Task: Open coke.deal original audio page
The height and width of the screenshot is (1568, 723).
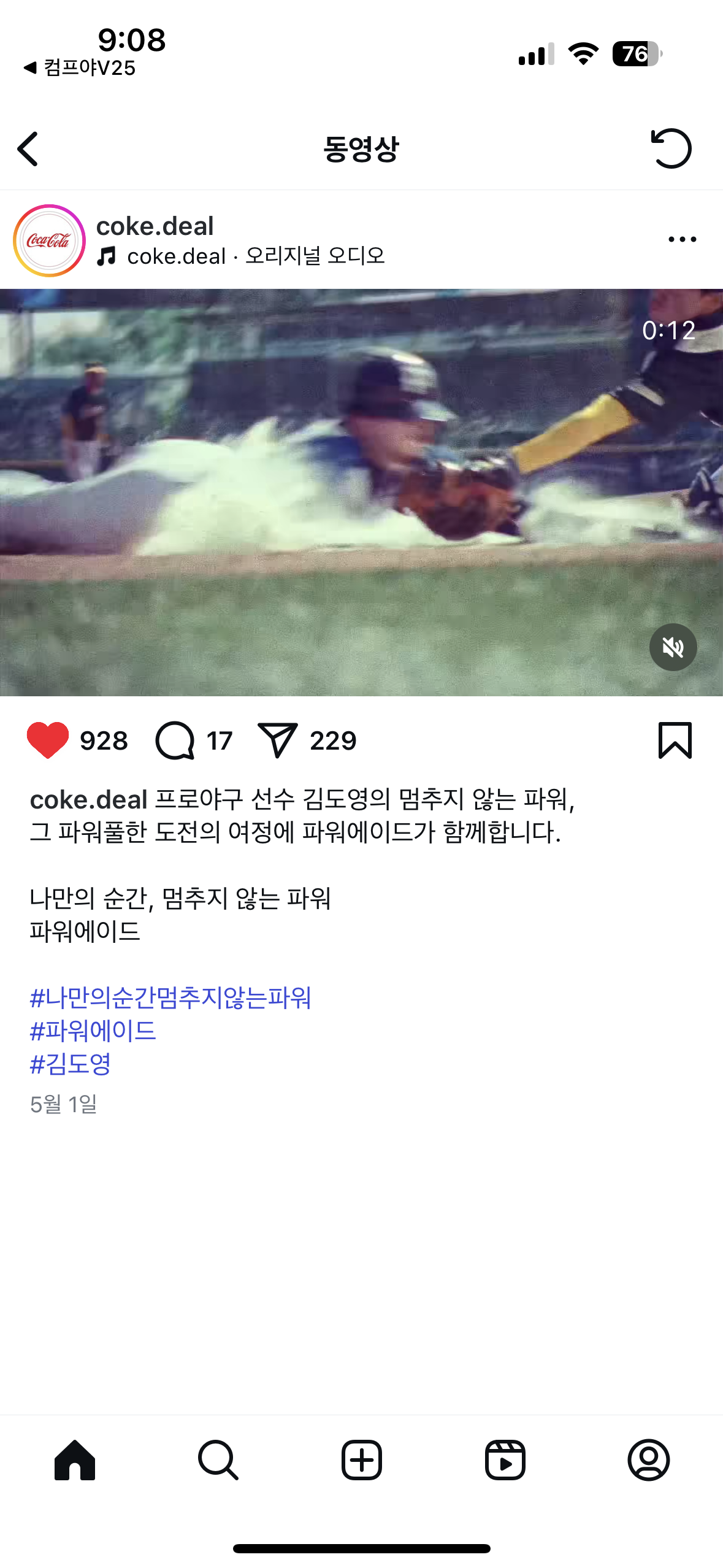Action: click(255, 256)
